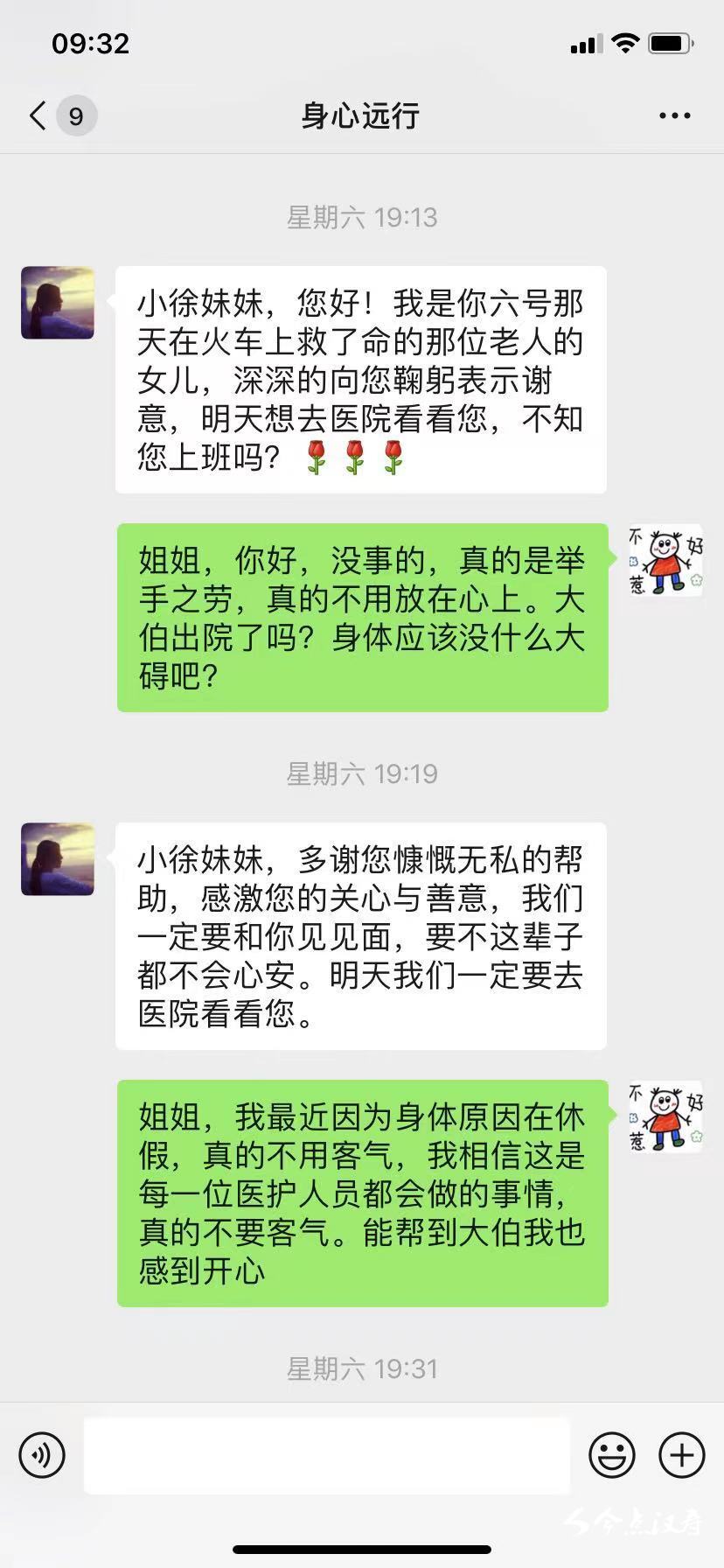Screen dimensions: 724x1568
Task: Open the emoji sticker panel
Action: (x=611, y=1455)
